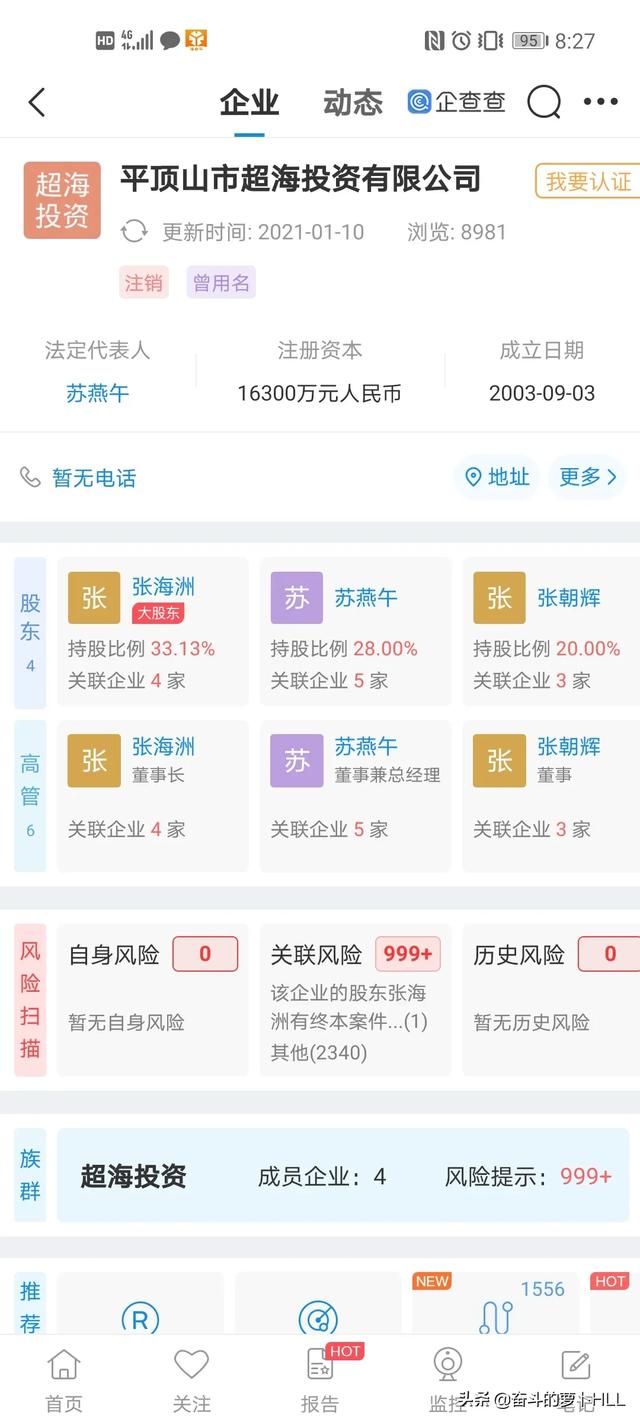Screen dimensions: 640x1422
Task: Expand 更多 contact details
Action: pyautogui.click(x=586, y=477)
